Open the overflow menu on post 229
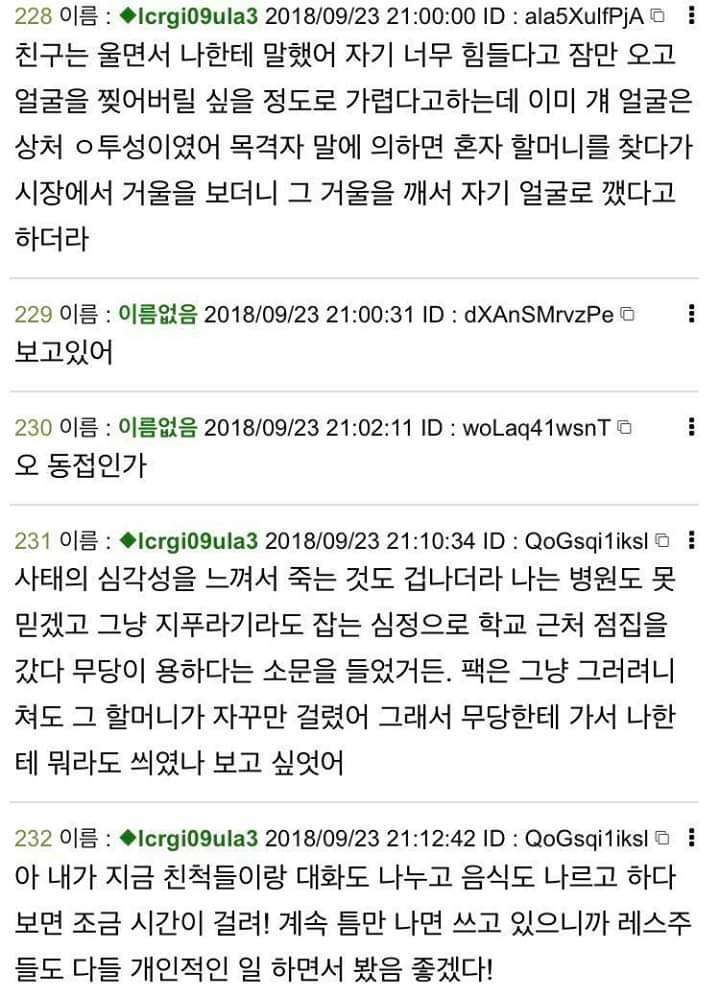 [x=692, y=314]
